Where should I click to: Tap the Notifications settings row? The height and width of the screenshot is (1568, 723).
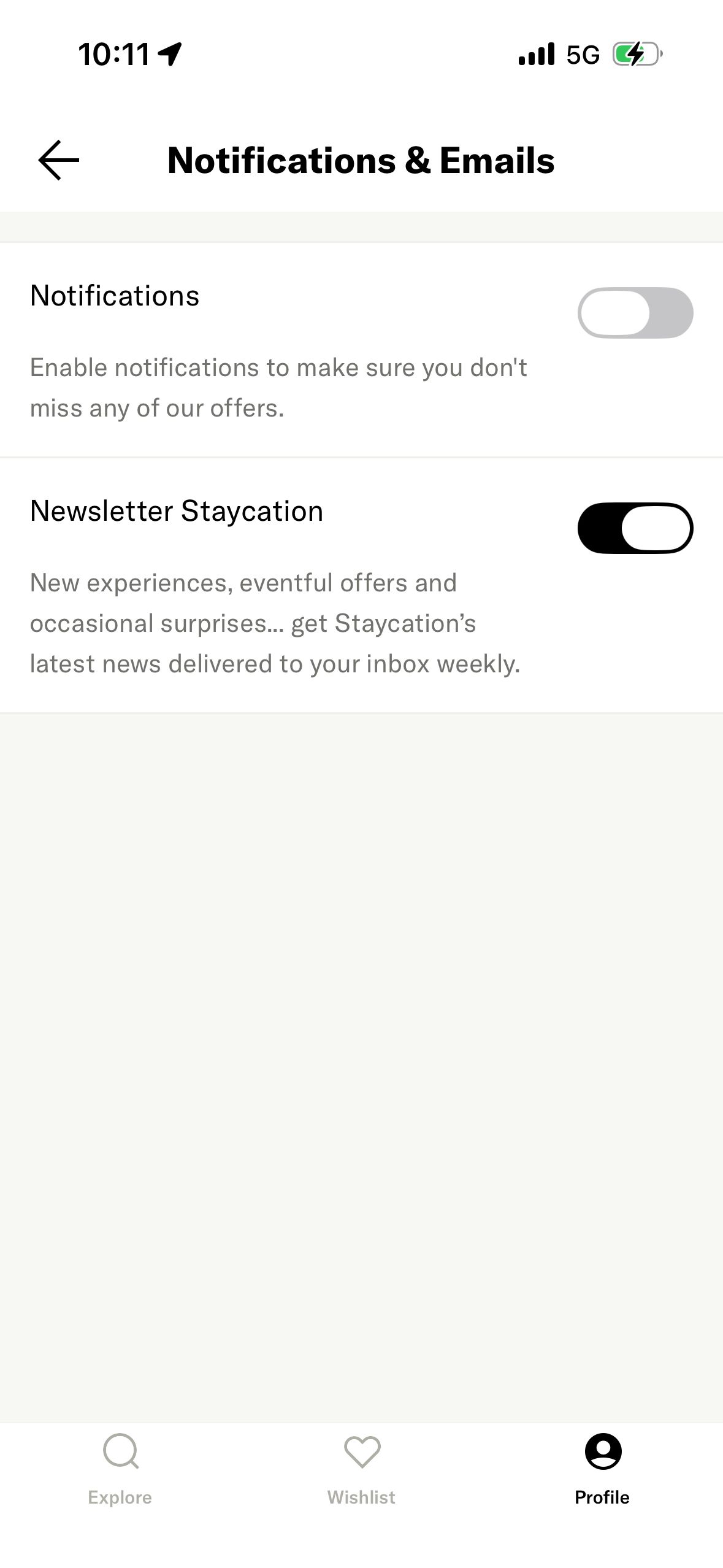115,295
